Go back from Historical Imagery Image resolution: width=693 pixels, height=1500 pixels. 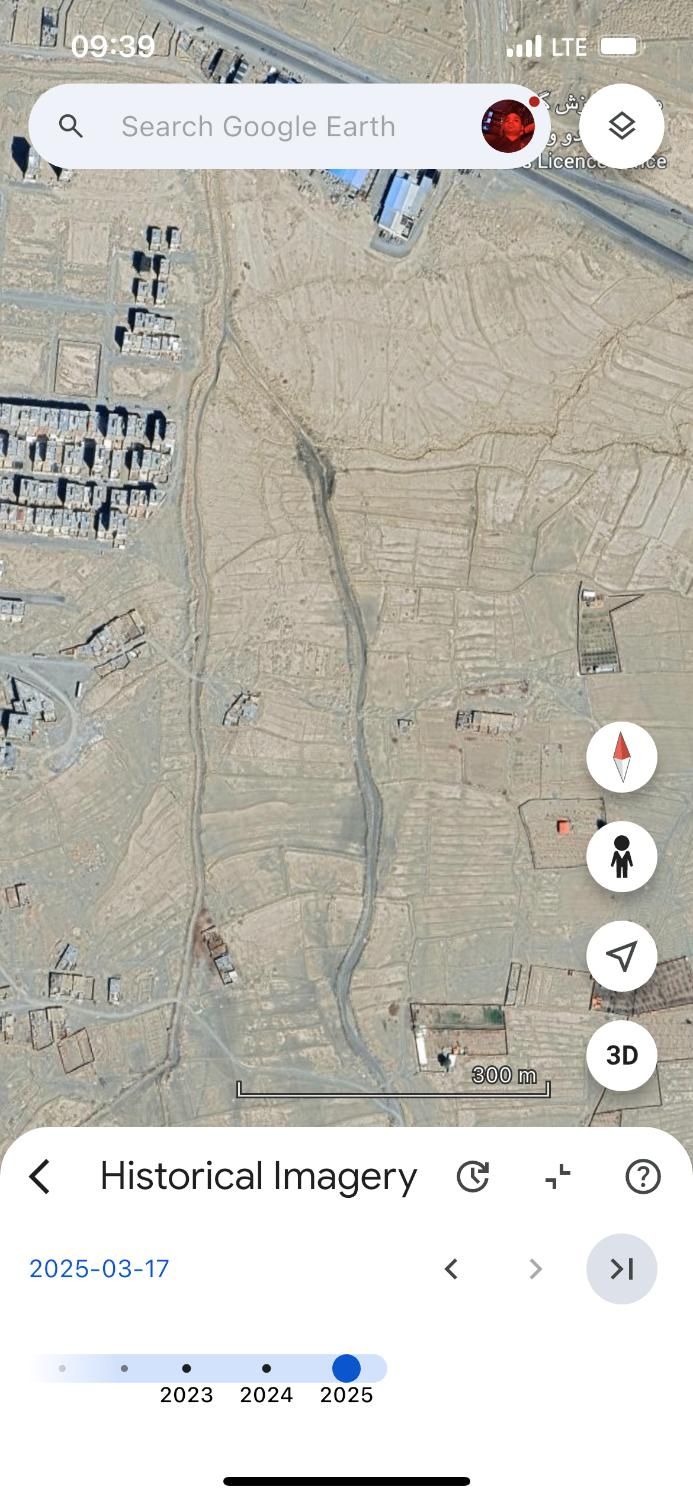40,1177
